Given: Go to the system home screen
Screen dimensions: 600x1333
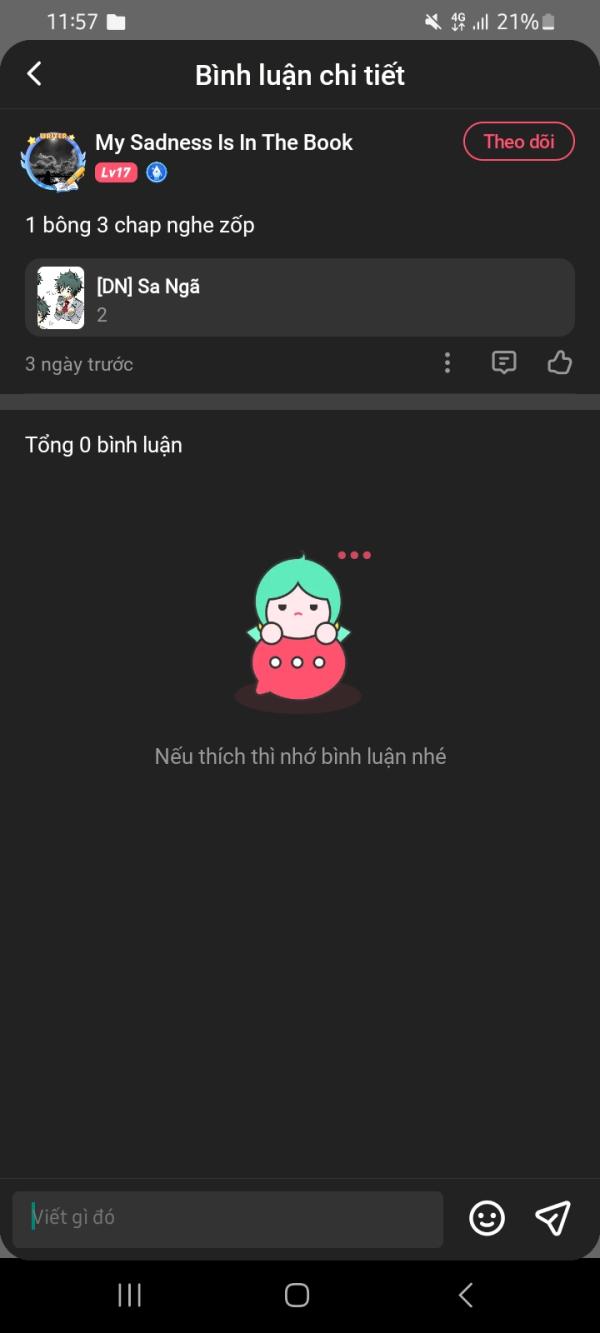Looking at the screenshot, I should point(297,1296).
